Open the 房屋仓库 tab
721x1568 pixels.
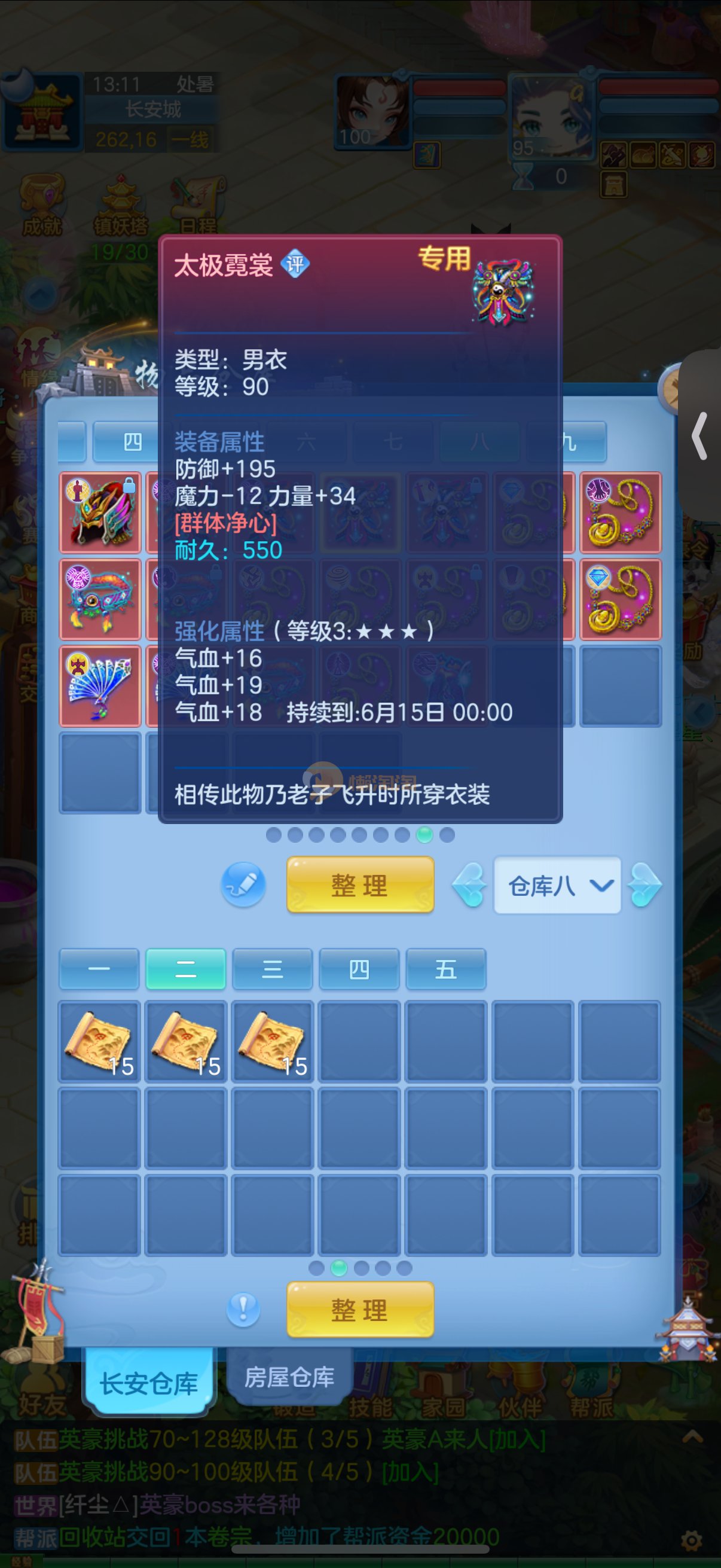(289, 1377)
